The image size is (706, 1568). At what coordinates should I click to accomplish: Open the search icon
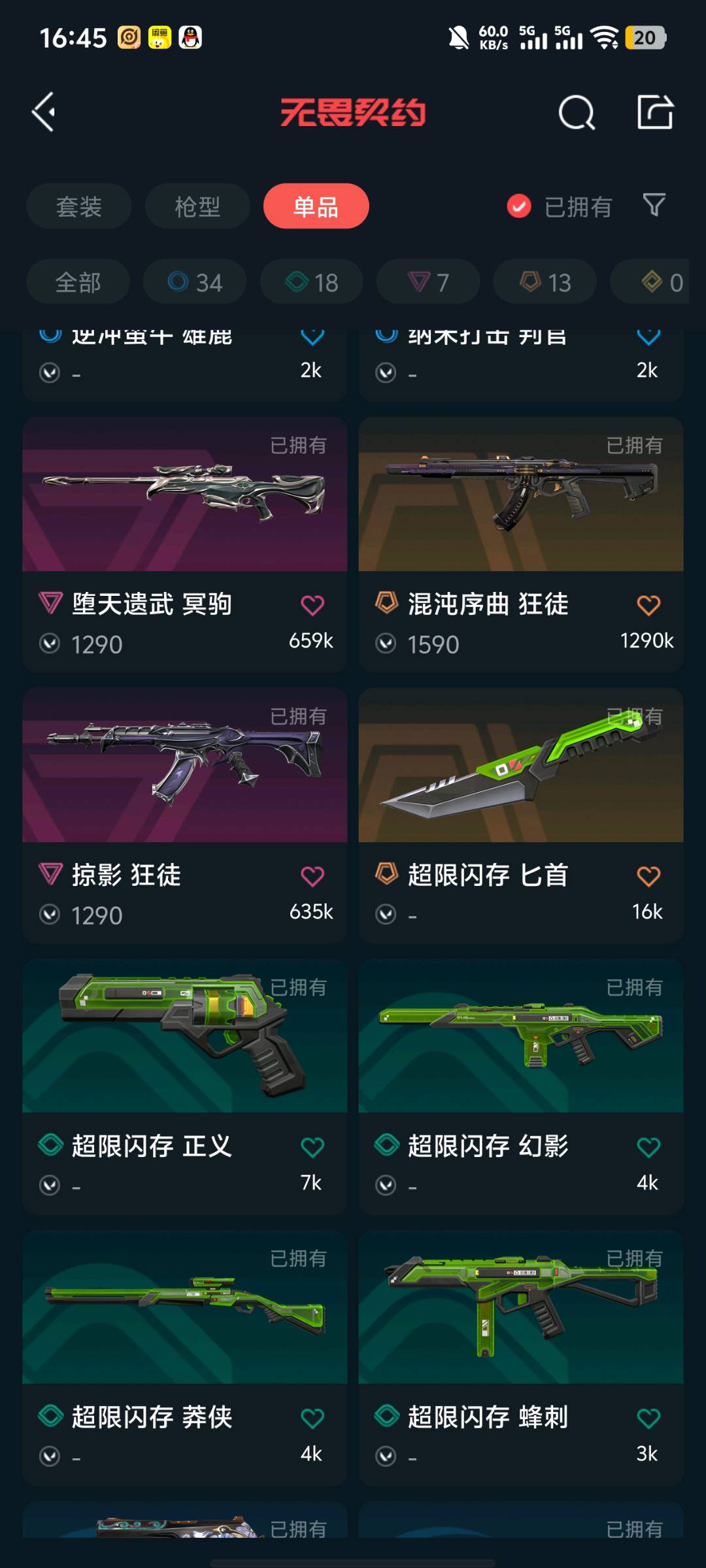pos(577,113)
